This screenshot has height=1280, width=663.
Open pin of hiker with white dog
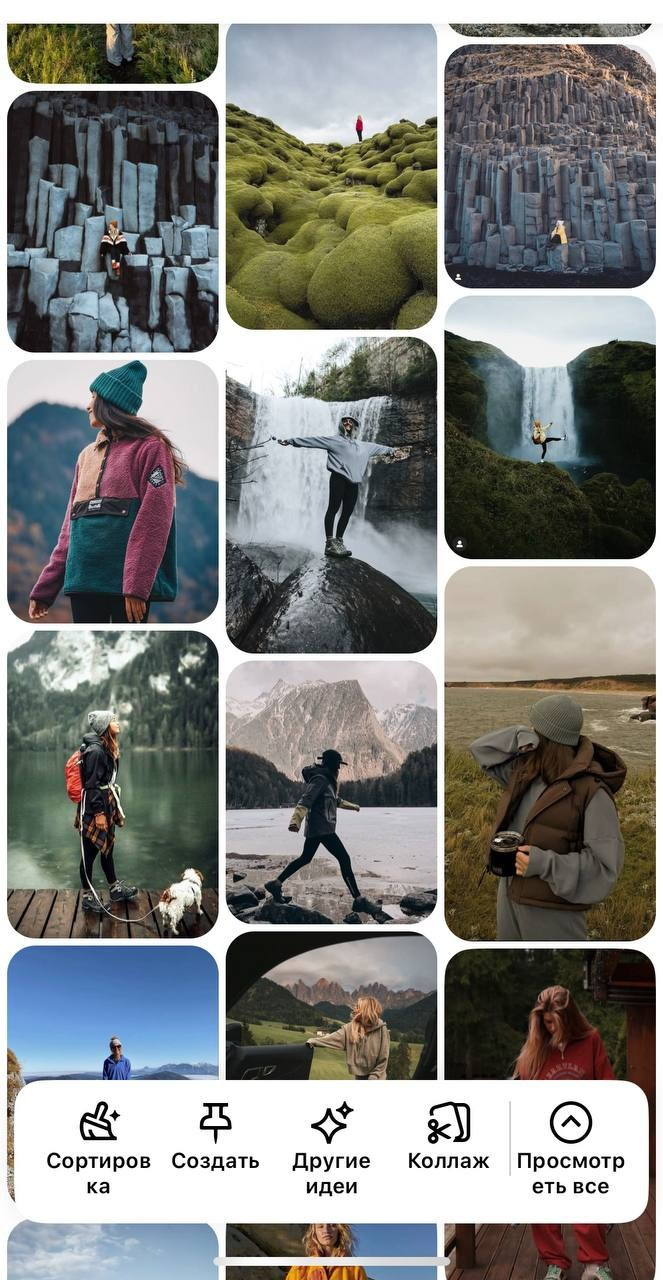(112, 785)
